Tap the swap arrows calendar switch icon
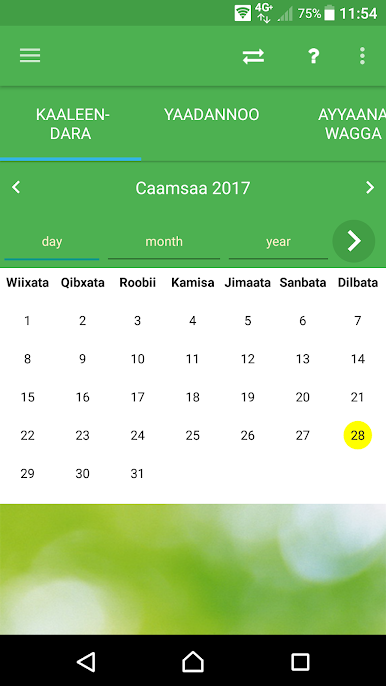The image size is (386, 686). 253,56
